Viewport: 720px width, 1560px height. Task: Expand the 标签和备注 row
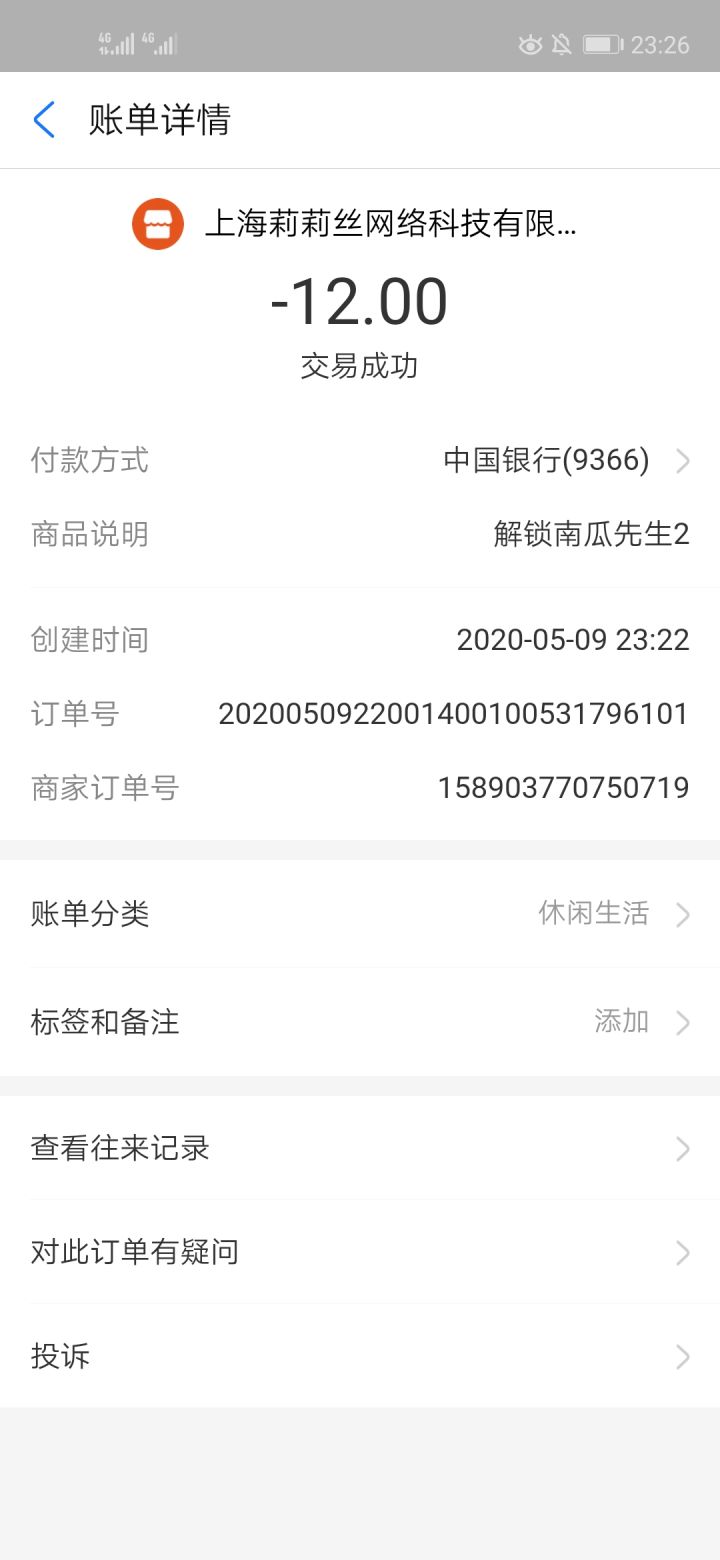tap(360, 1021)
